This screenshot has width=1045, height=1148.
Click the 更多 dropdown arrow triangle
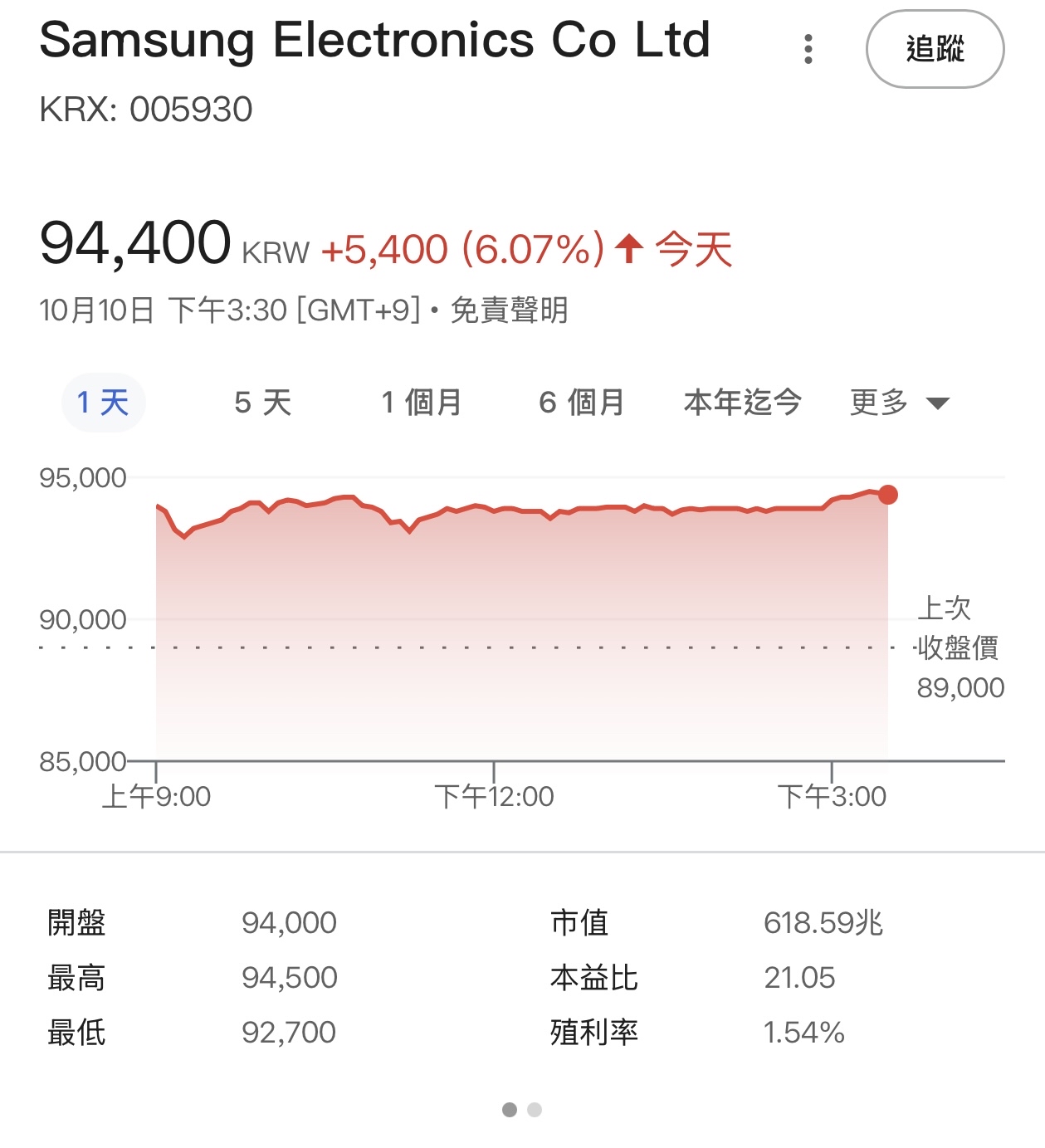tap(938, 404)
